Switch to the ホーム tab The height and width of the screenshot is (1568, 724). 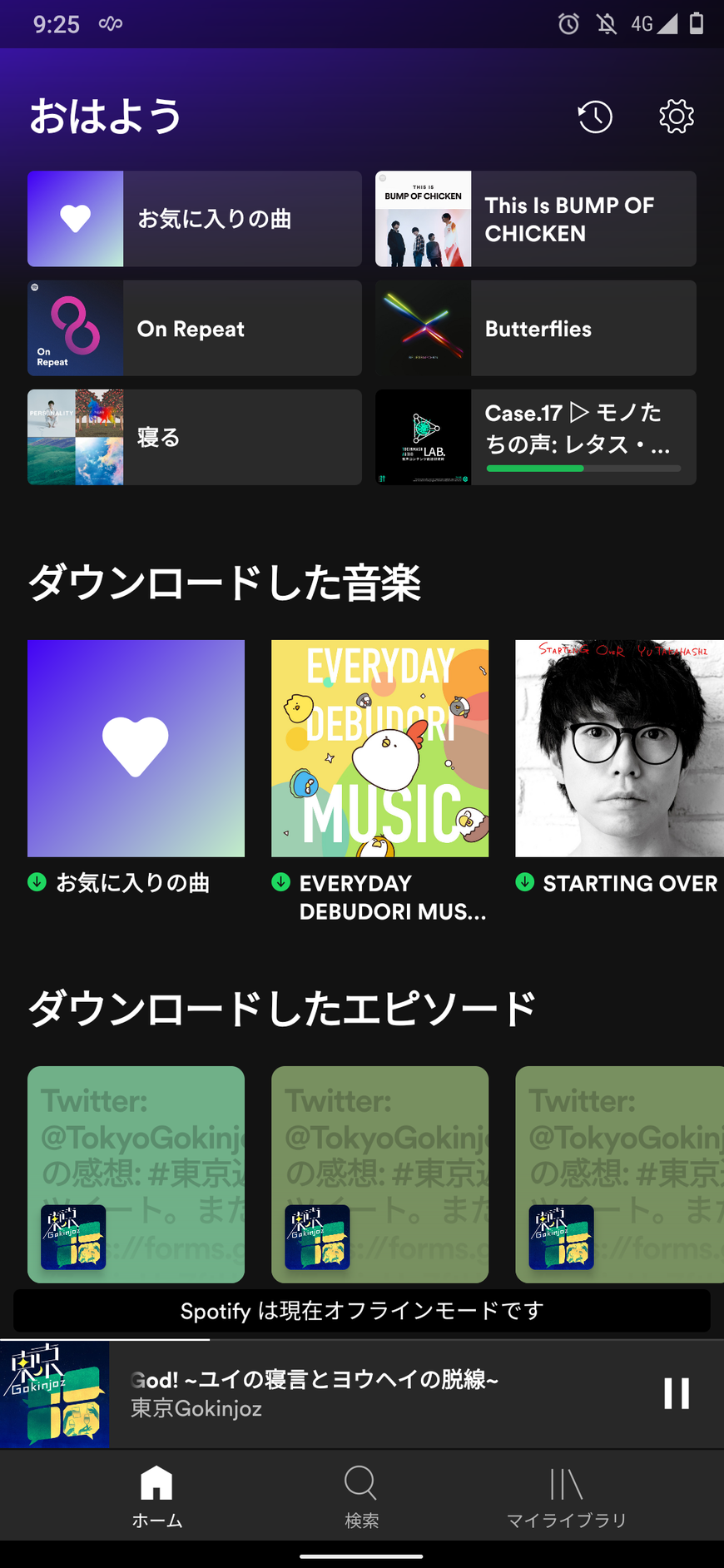[156, 1496]
